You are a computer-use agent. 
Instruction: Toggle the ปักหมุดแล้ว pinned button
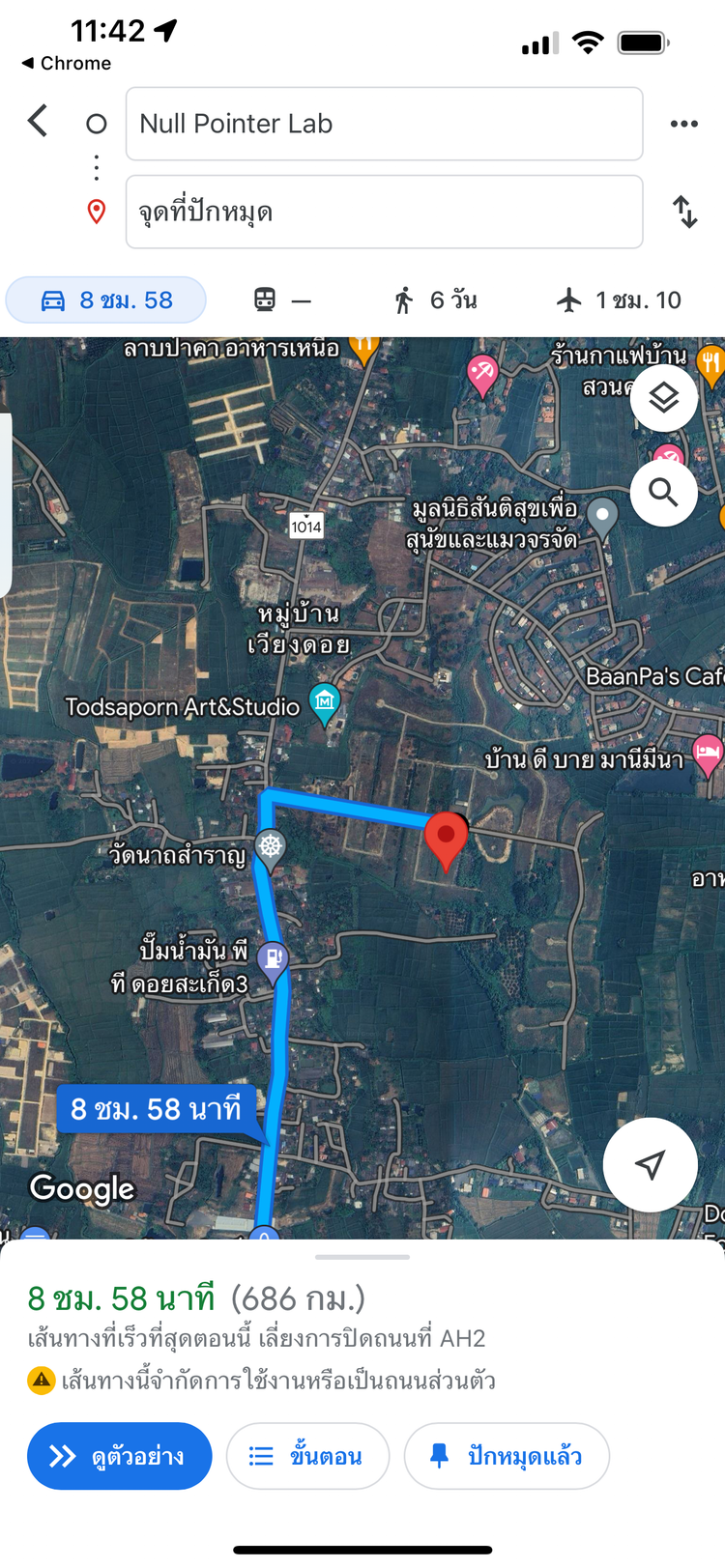pos(507,1456)
